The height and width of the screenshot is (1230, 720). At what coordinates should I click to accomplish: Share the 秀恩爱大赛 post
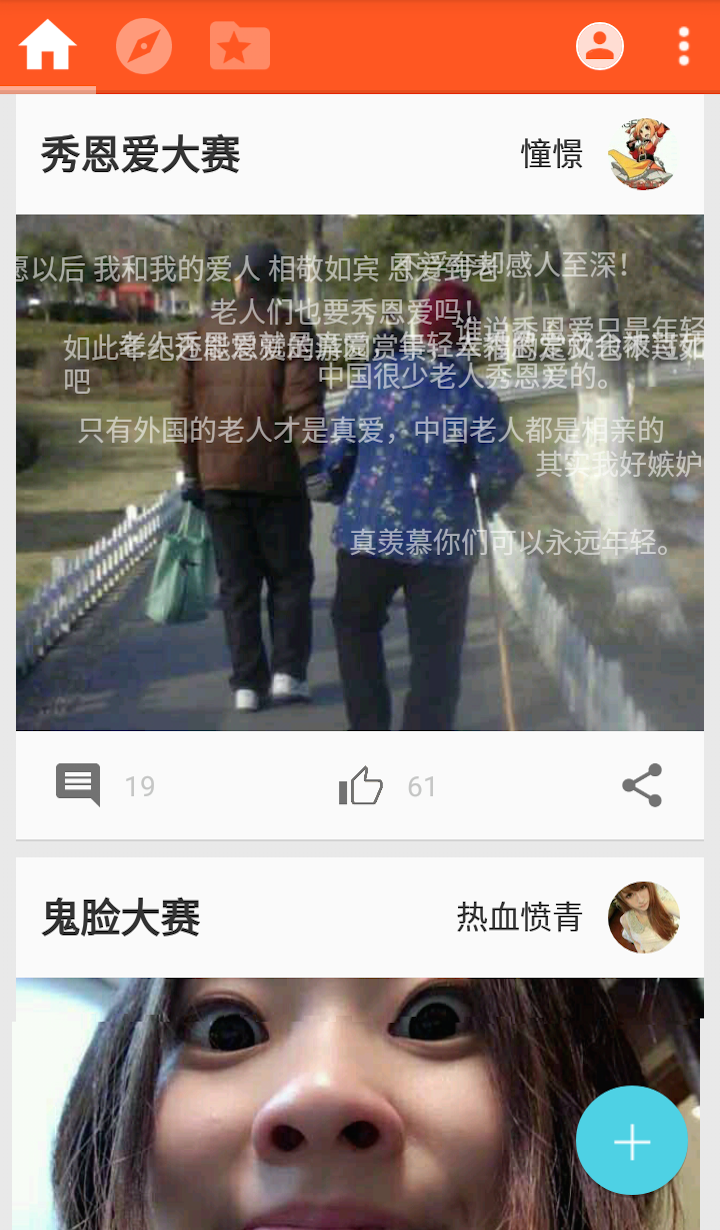[x=642, y=785]
